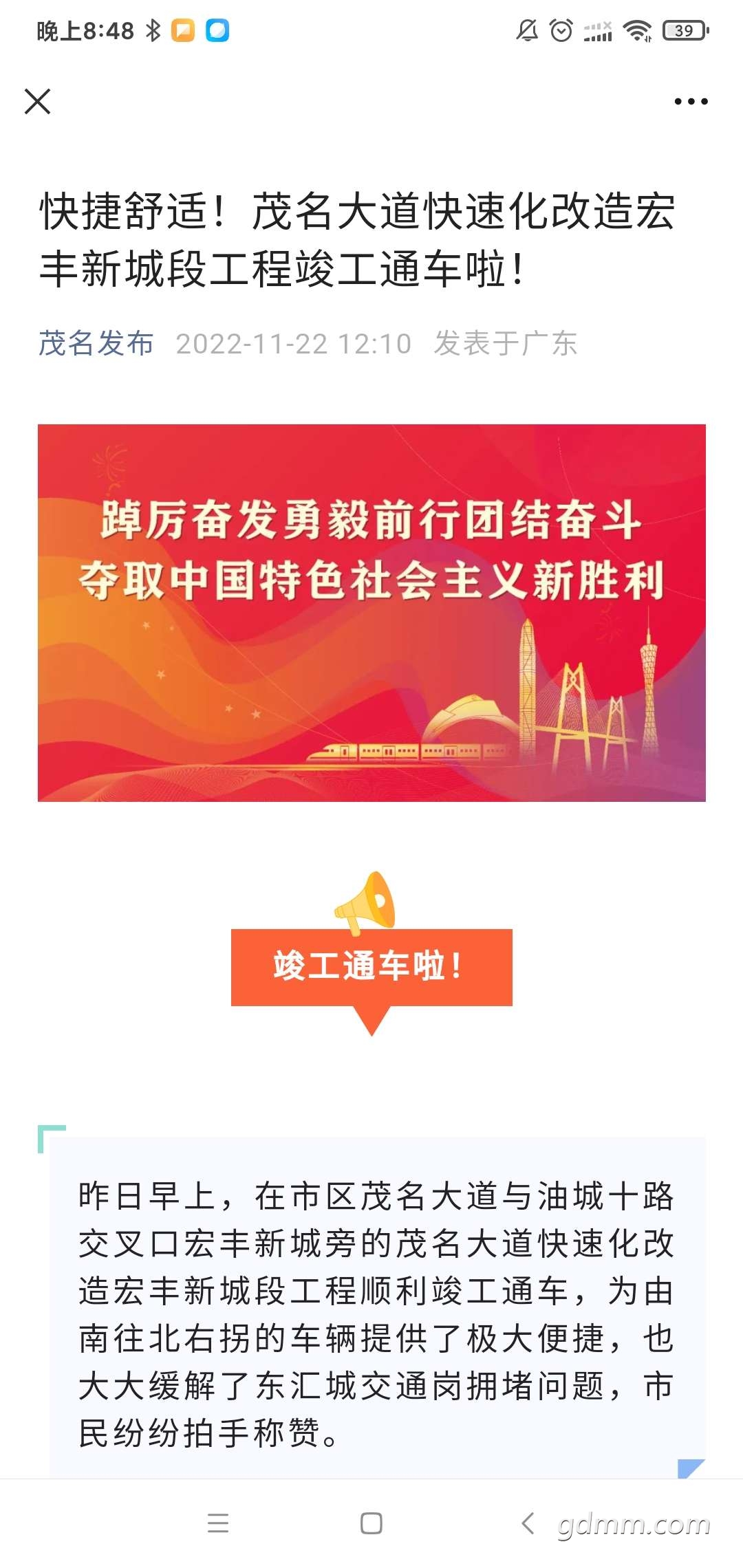Close the article page
The width and height of the screenshot is (743, 1568).
click(x=38, y=101)
